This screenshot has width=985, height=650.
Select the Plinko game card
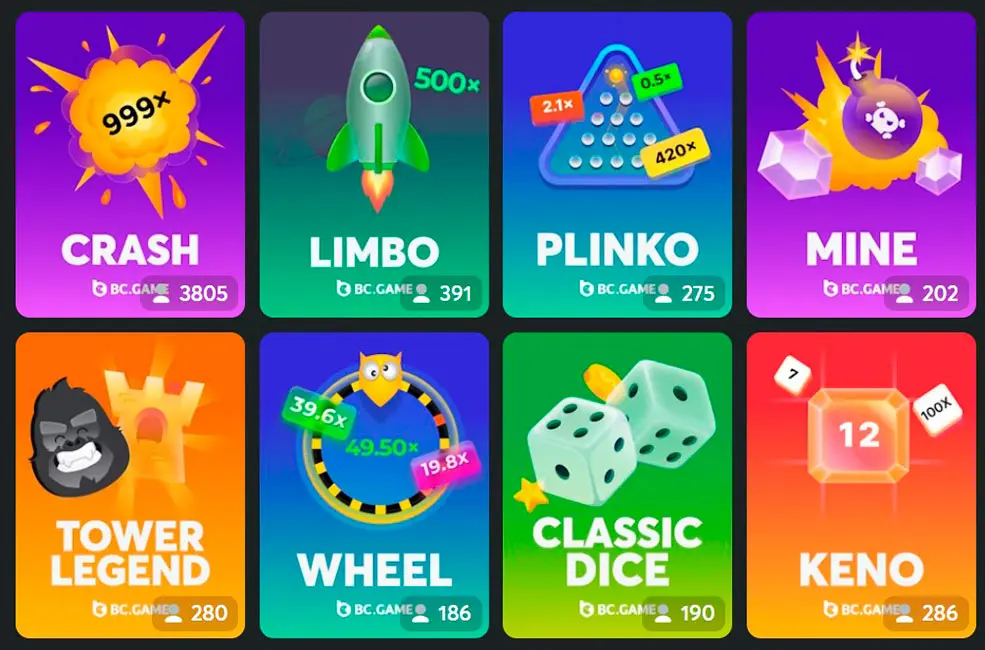coord(617,165)
